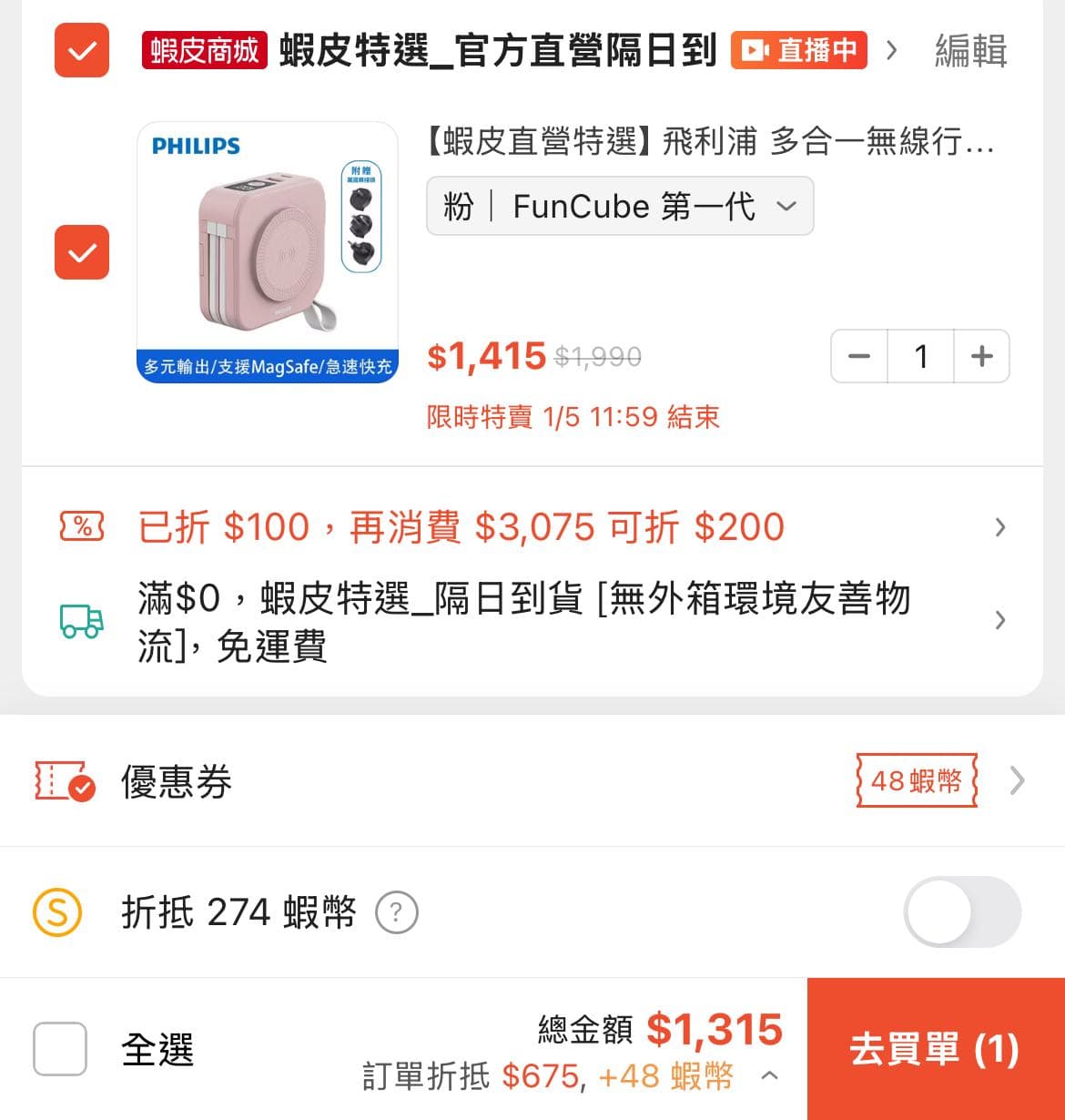
Task: Open the 隔日到貨 free shipping info row
Action: (x=532, y=622)
